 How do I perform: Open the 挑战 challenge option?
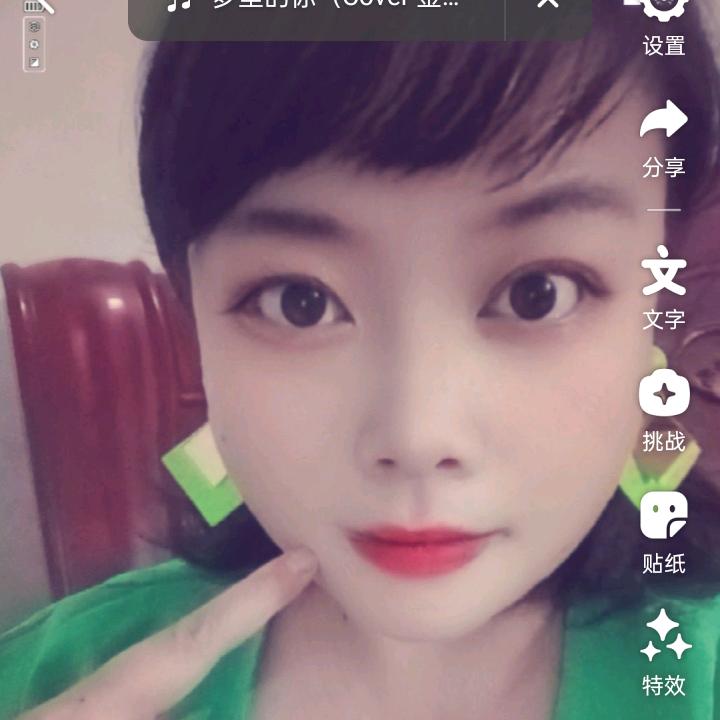pos(664,410)
